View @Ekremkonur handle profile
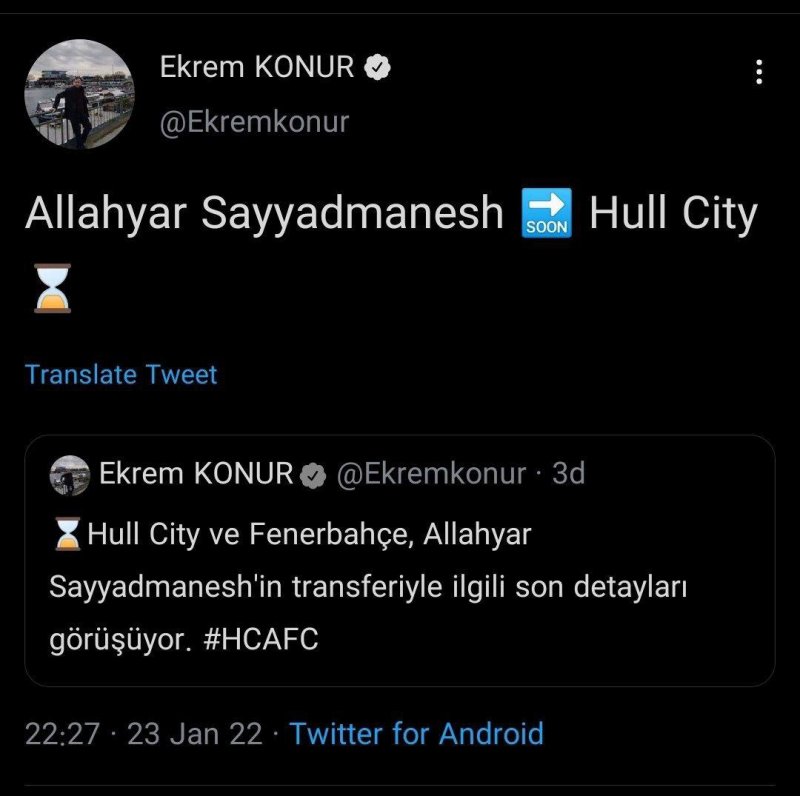The width and height of the screenshot is (800, 796). 254,122
